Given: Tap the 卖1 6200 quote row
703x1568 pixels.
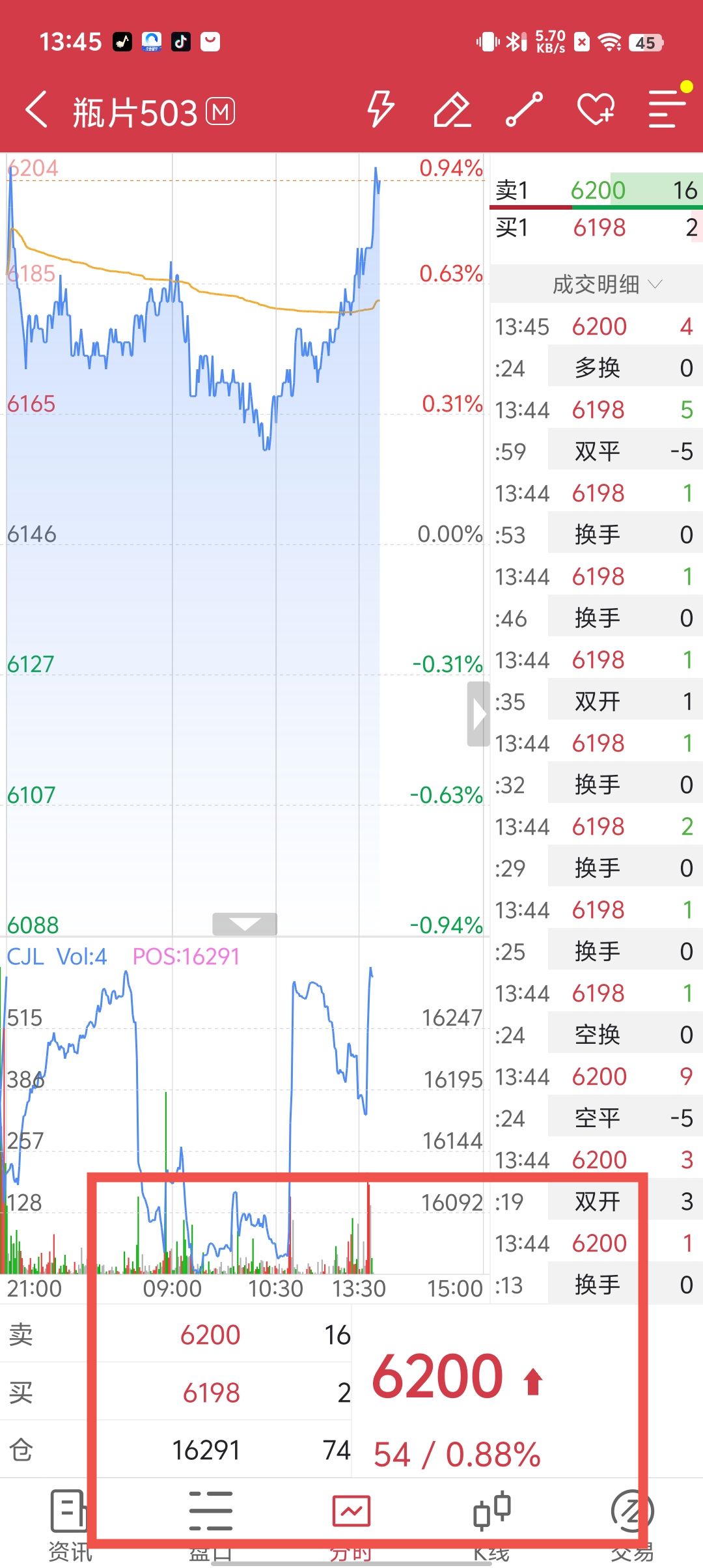Looking at the screenshot, I should point(596,191).
